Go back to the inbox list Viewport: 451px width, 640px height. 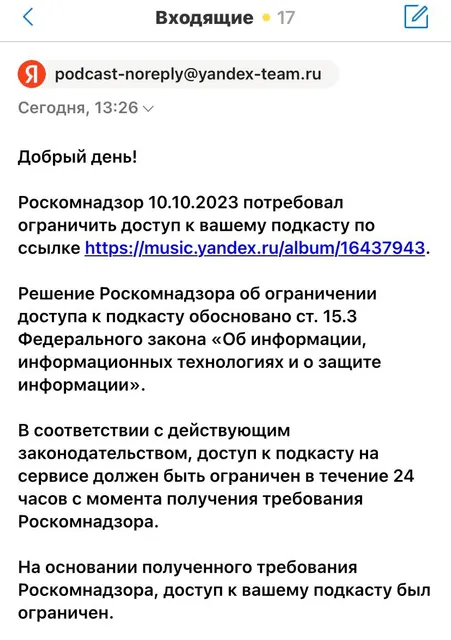click(x=28, y=18)
